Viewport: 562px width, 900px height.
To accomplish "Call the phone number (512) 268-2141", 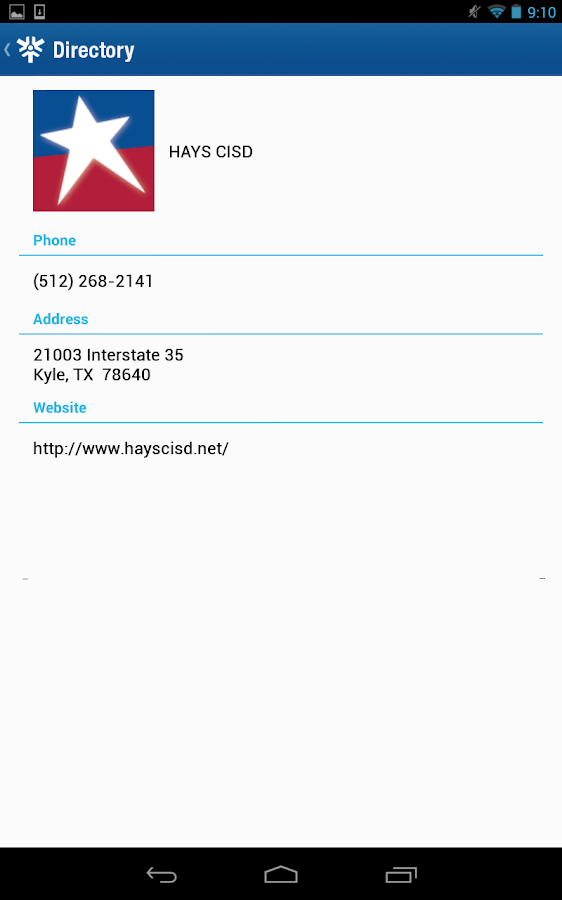I will coord(93,281).
